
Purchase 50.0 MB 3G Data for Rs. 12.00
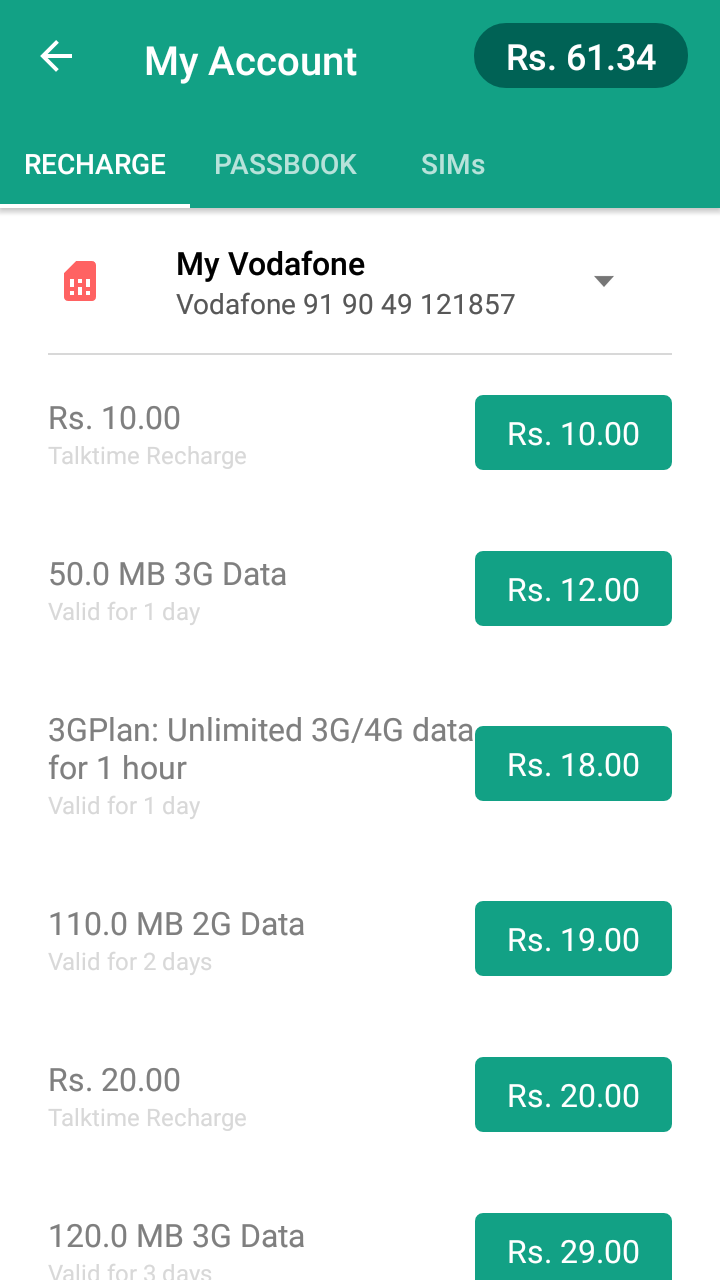coord(573,589)
